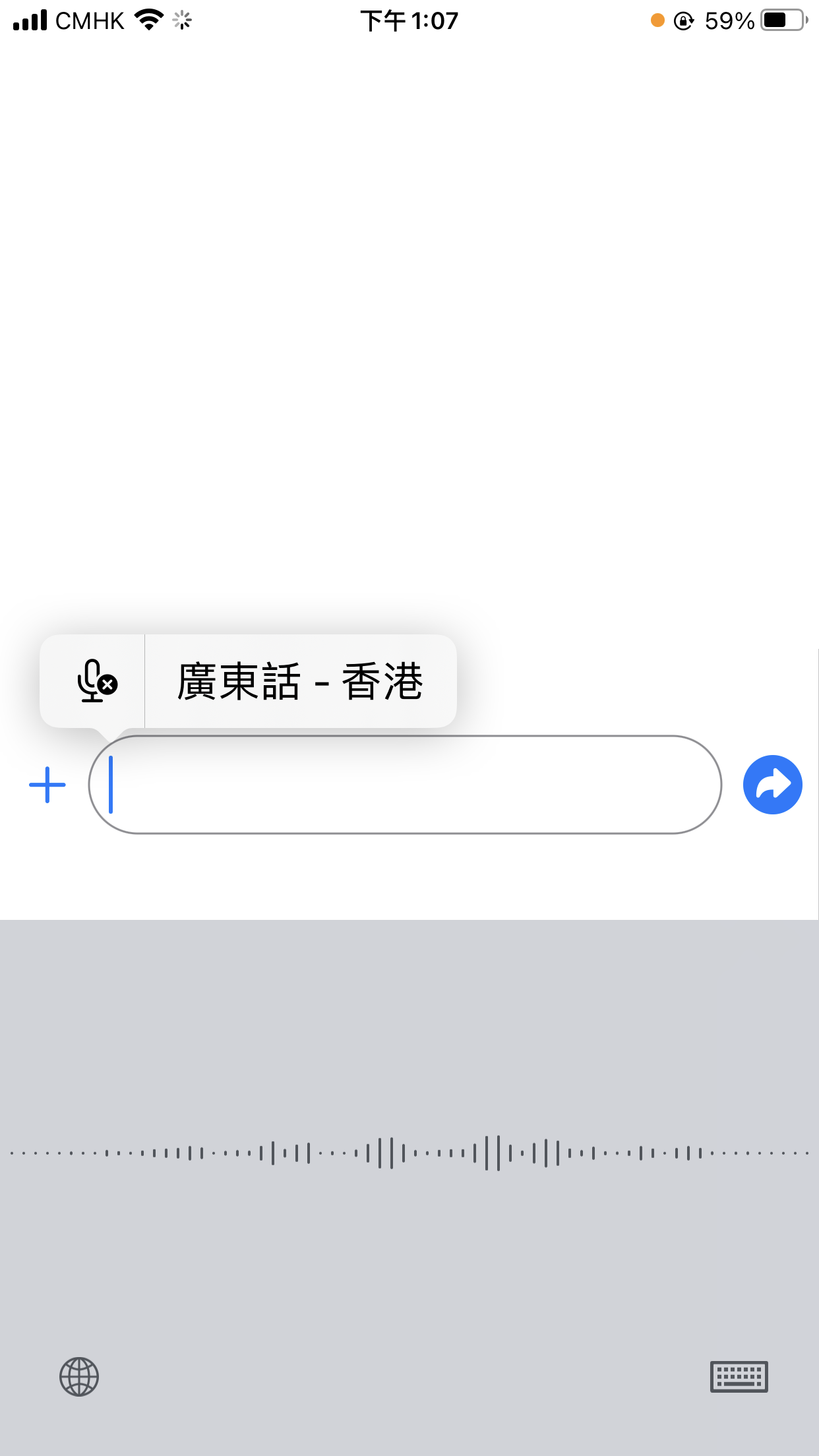
Task: Focus the message text field
Action: click(x=405, y=785)
